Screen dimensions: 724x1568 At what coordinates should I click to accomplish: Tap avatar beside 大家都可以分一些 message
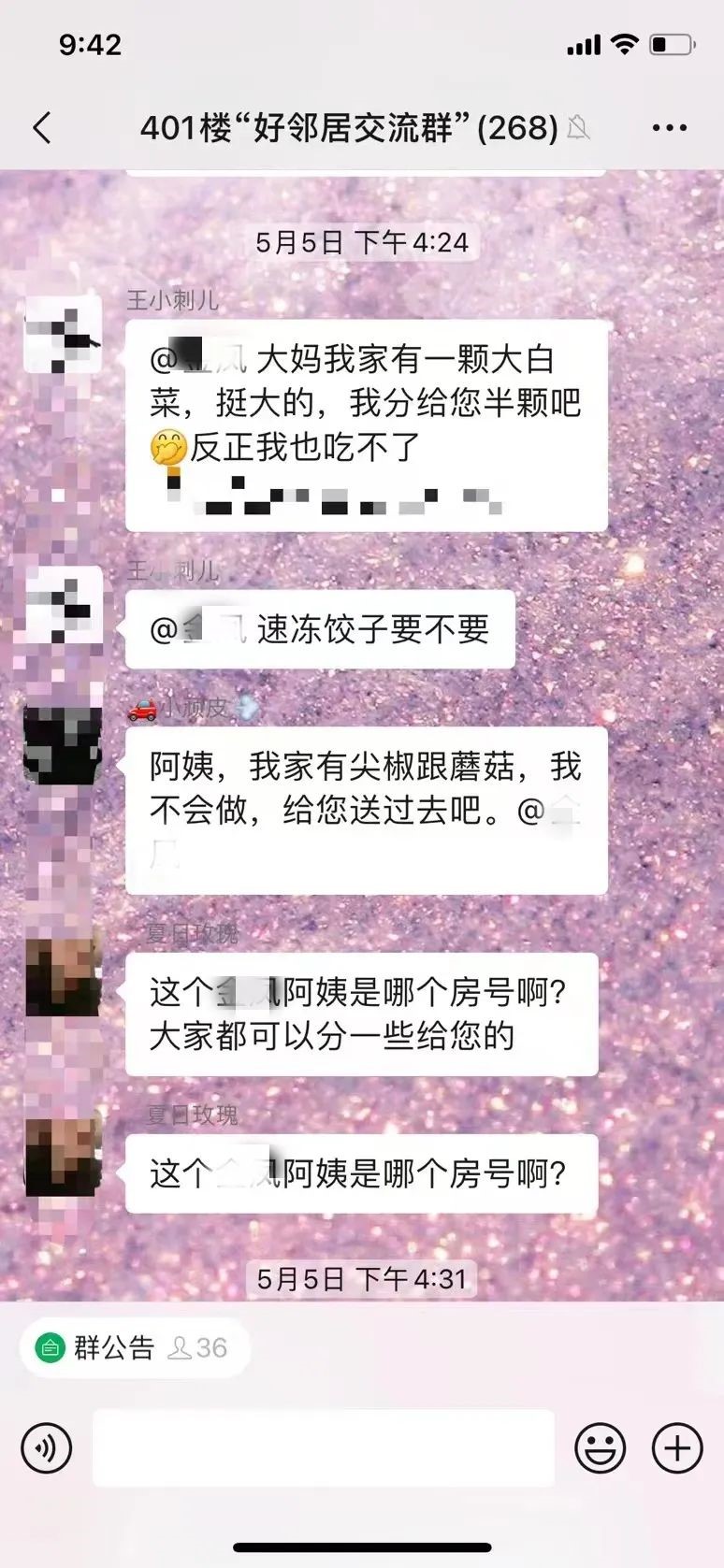(x=63, y=976)
